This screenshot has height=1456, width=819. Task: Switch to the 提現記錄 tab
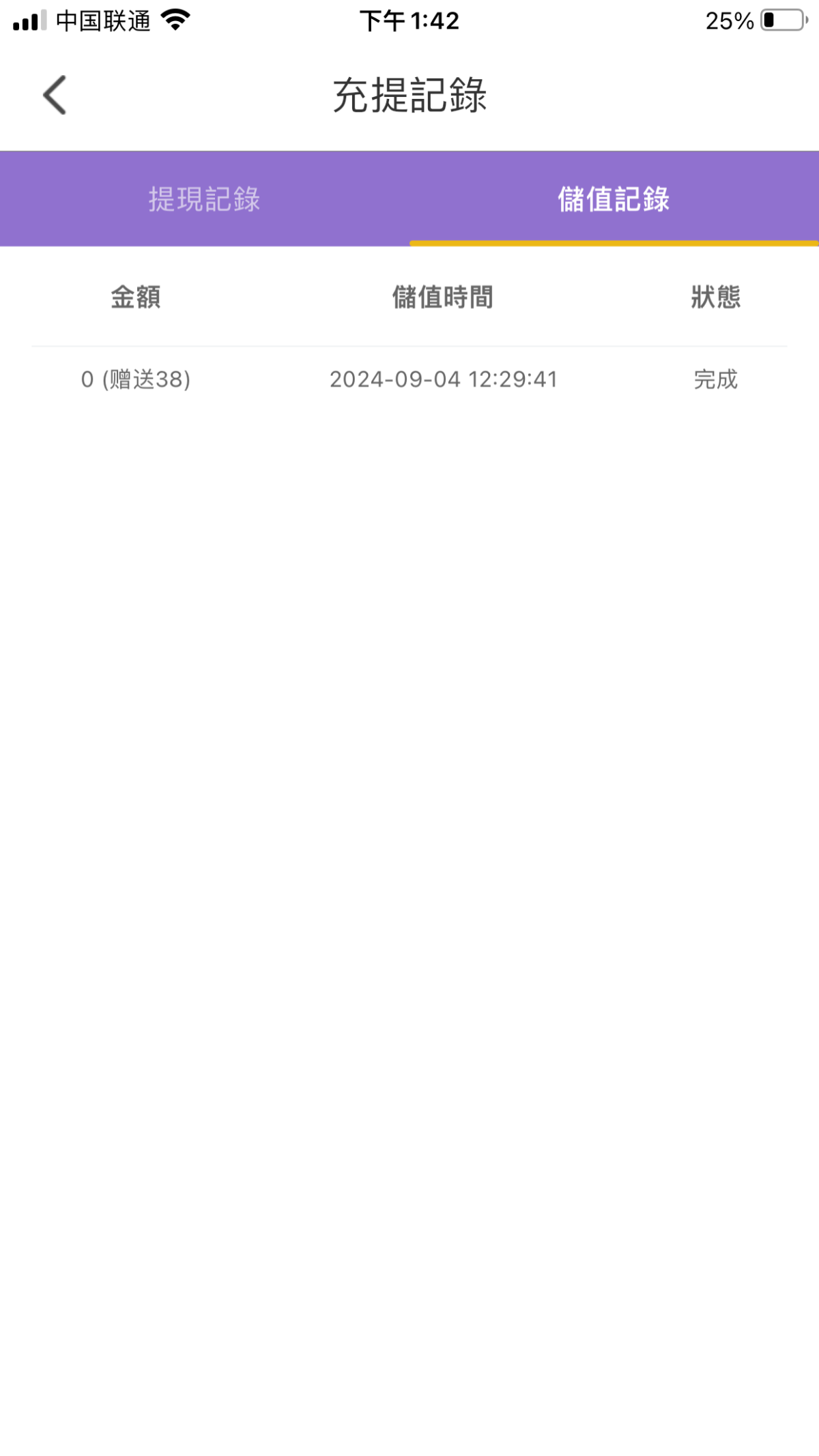(204, 199)
